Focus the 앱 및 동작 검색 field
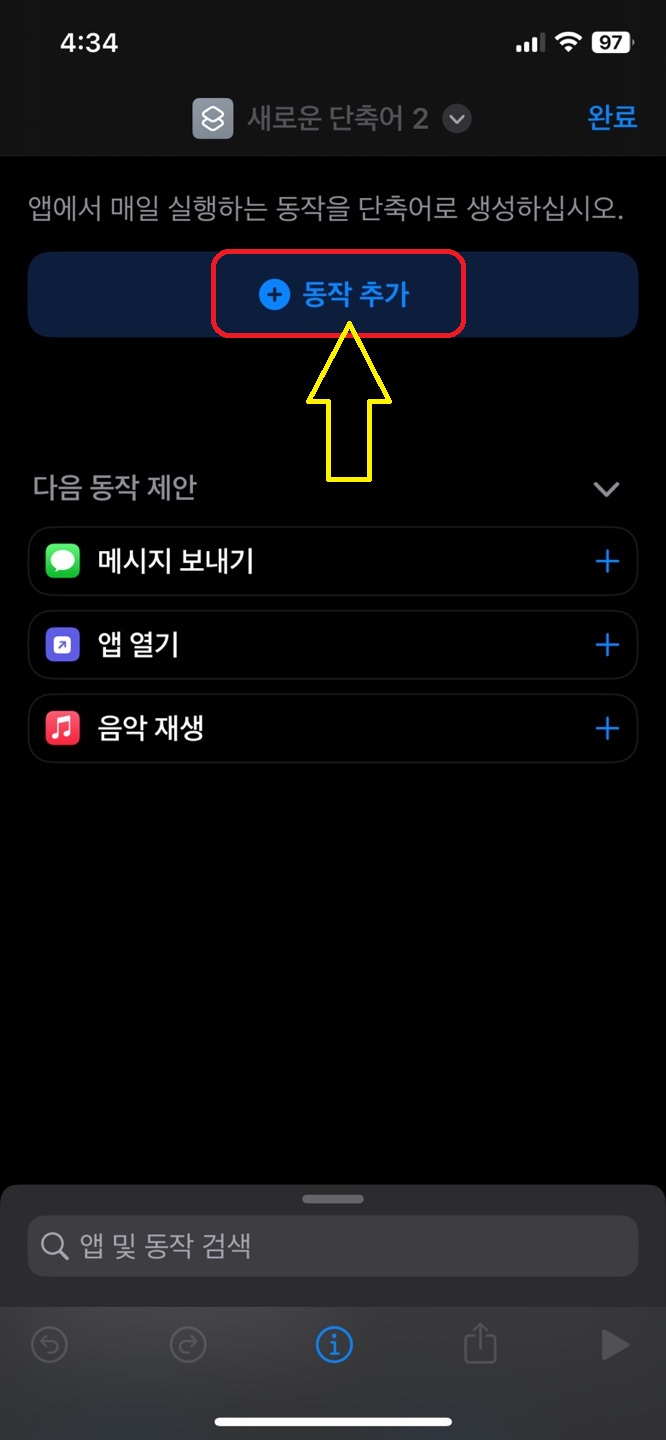Screen dimensions: 666x1440 (x=333, y=1246)
